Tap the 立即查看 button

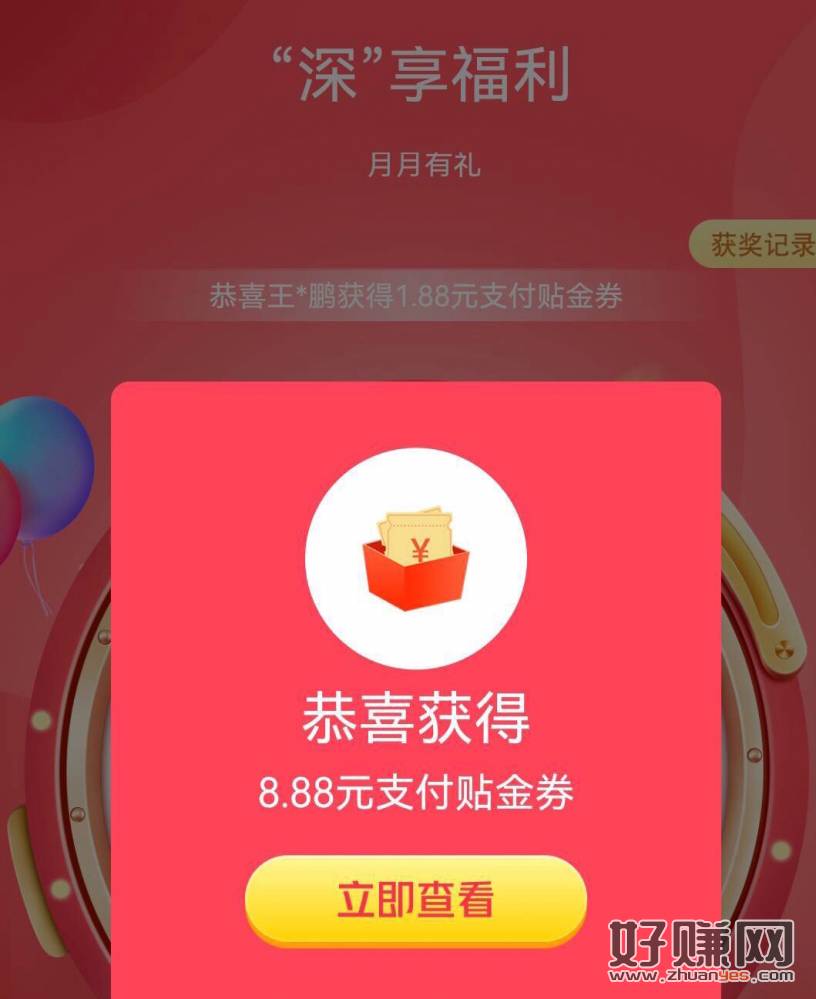click(415, 899)
